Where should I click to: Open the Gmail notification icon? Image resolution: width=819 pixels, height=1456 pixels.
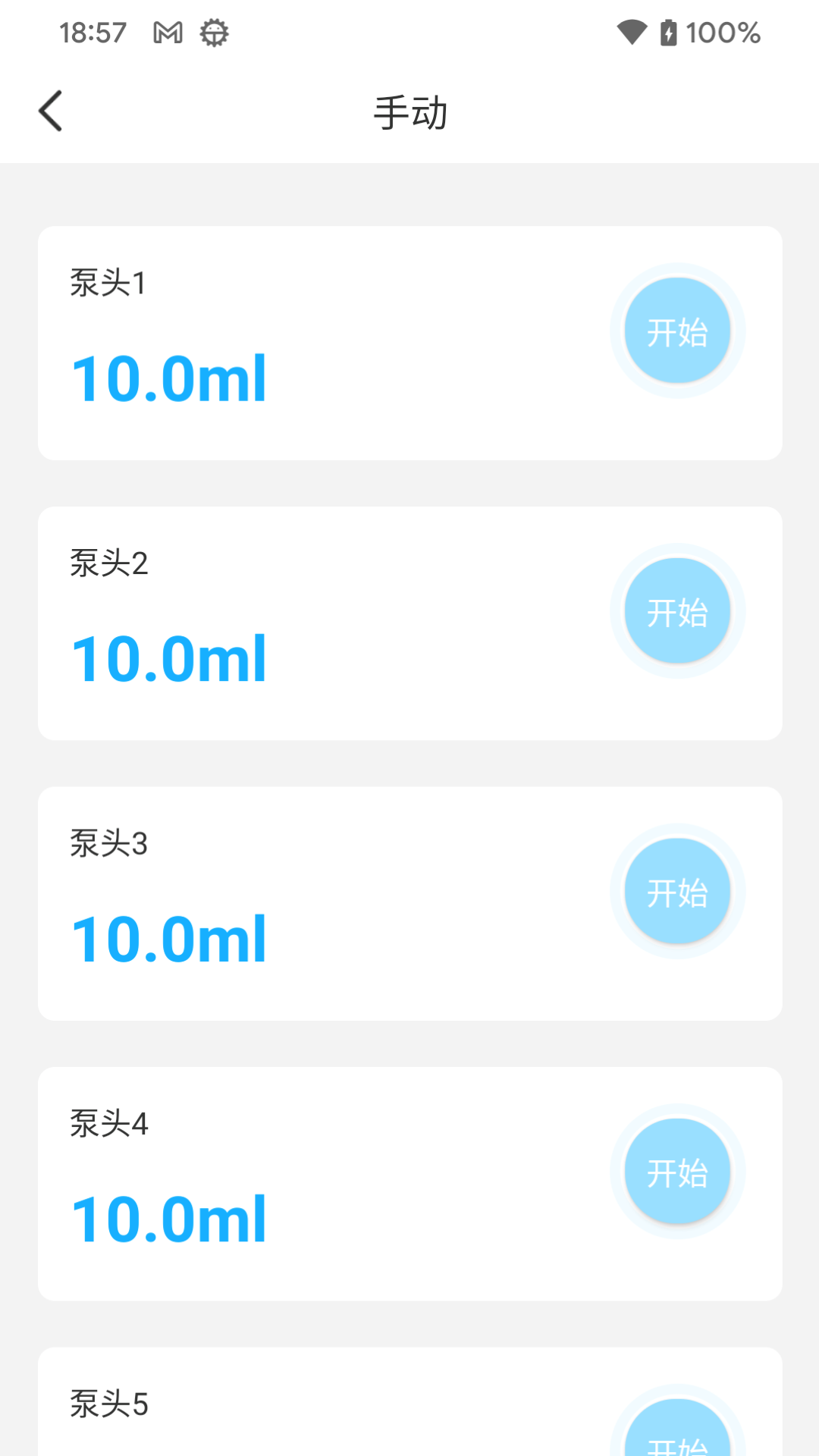(x=168, y=33)
